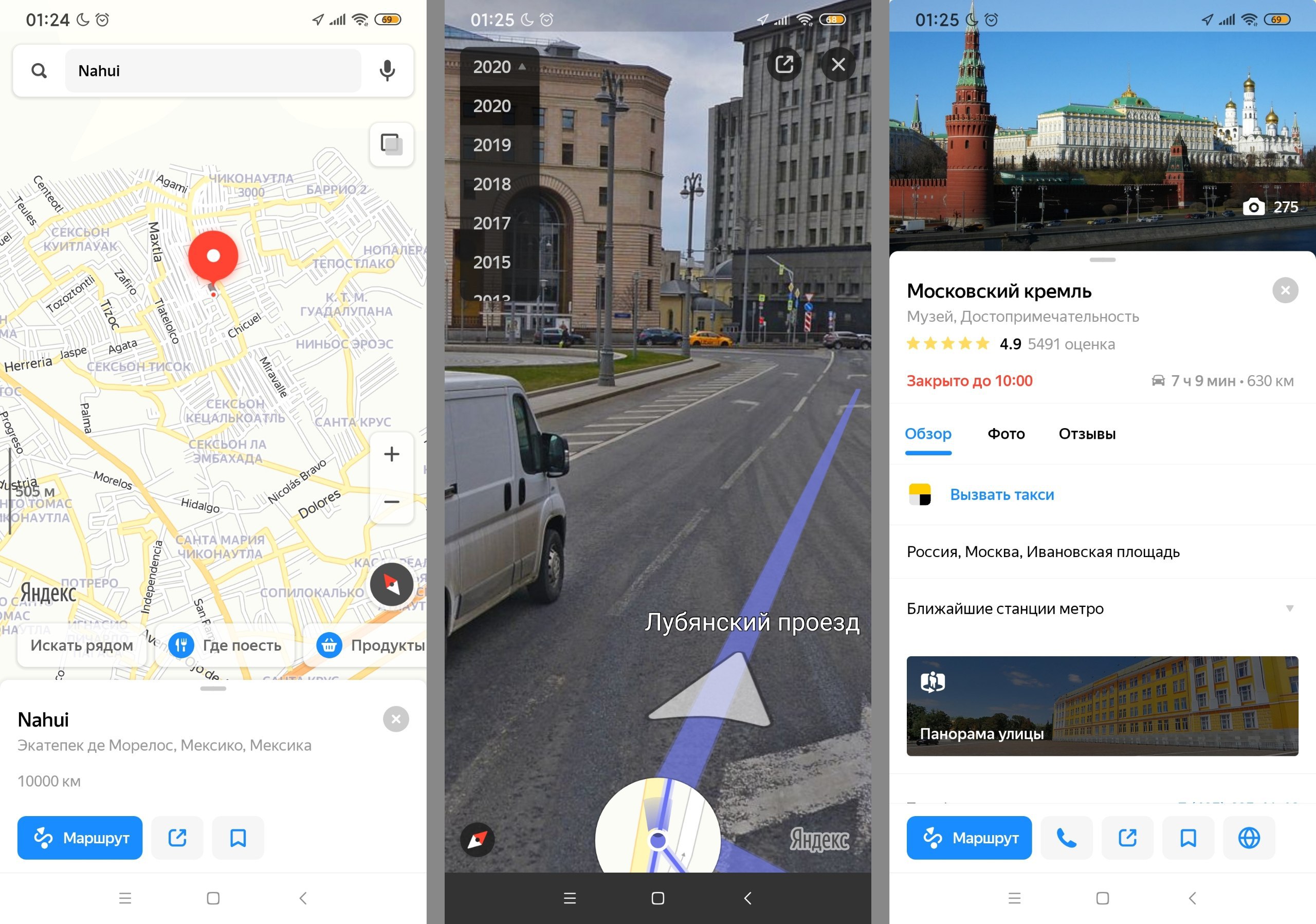The height and width of the screenshot is (924, 1316).
Task: Tap the Nahui search field
Action: click(x=212, y=70)
